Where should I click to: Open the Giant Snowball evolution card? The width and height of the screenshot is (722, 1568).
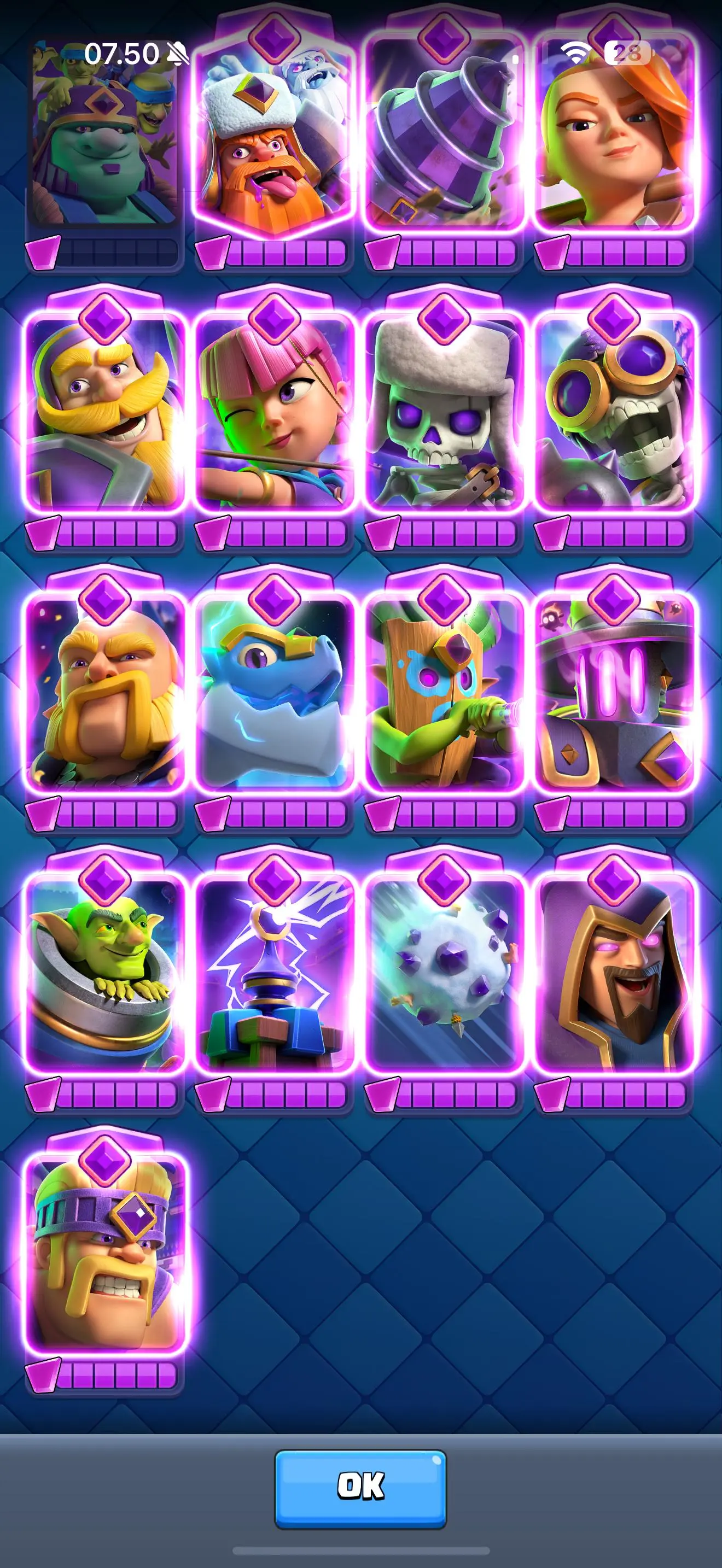point(443,974)
